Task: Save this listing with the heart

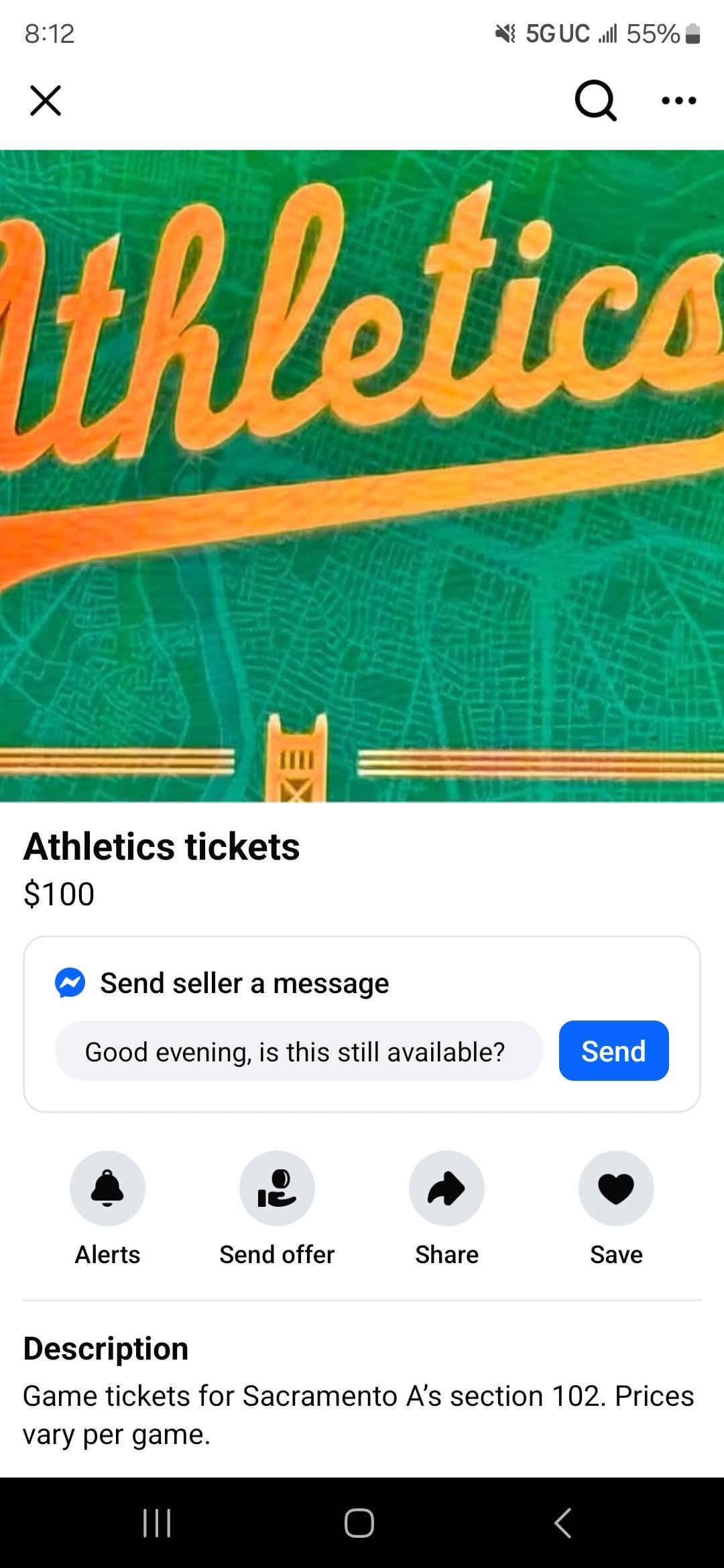Action: tap(616, 1188)
